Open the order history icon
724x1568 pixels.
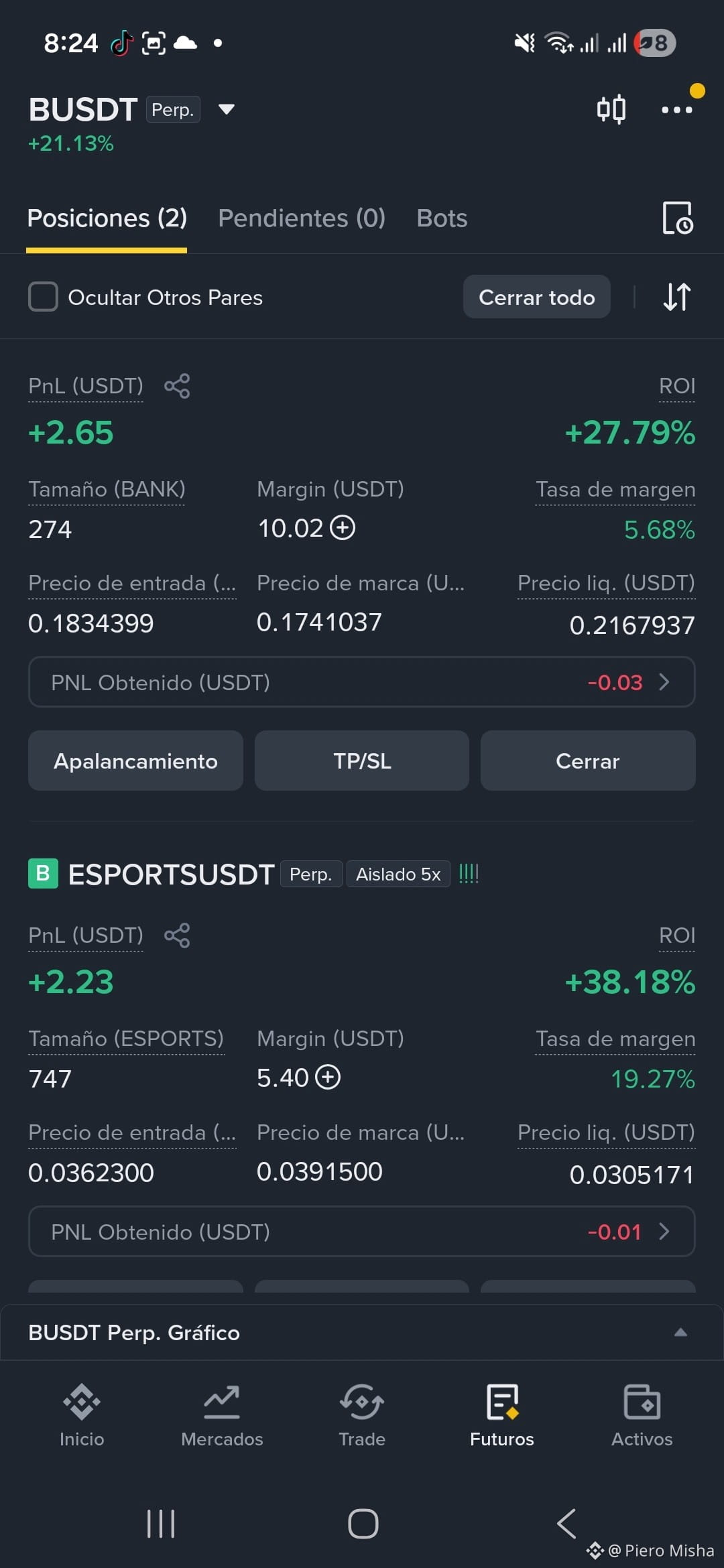click(x=677, y=218)
